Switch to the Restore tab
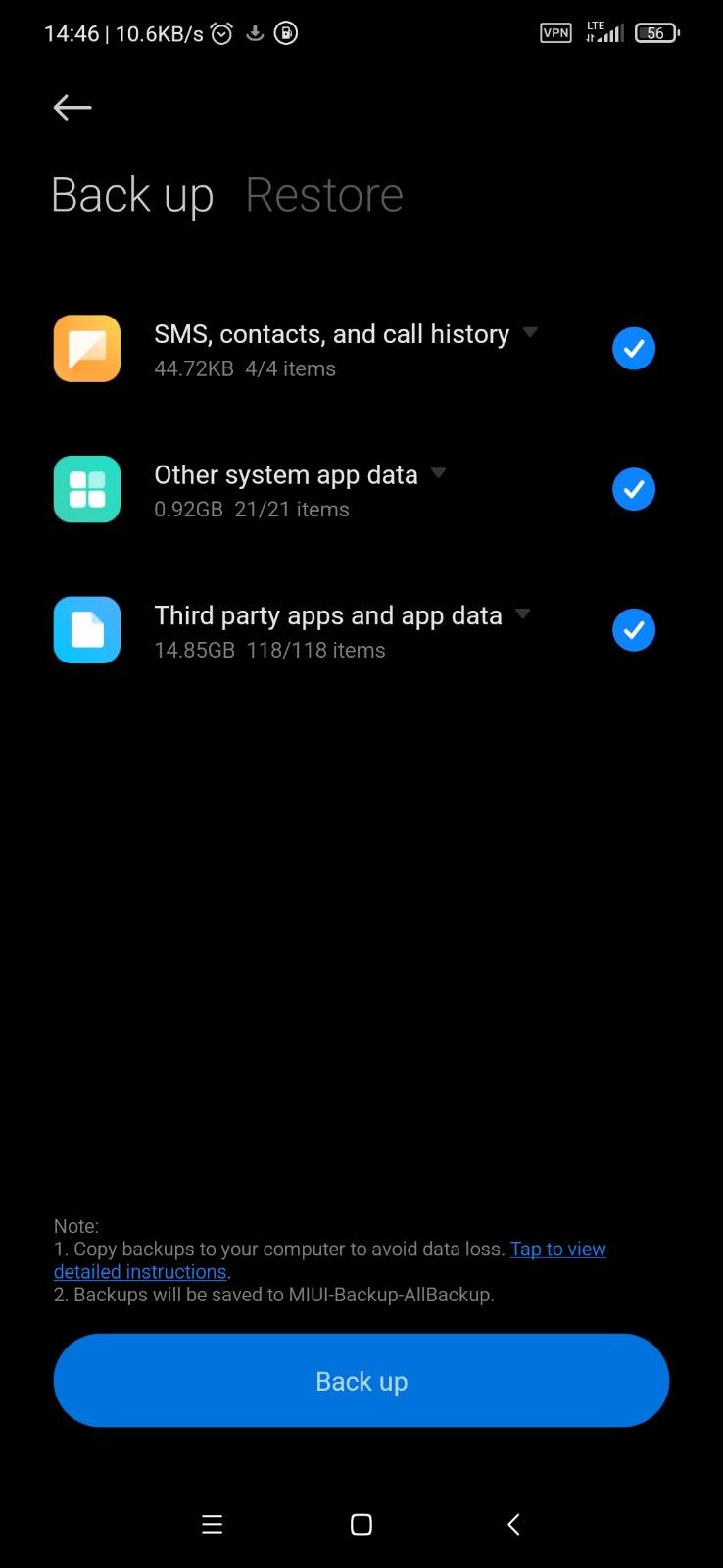 point(324,195)
